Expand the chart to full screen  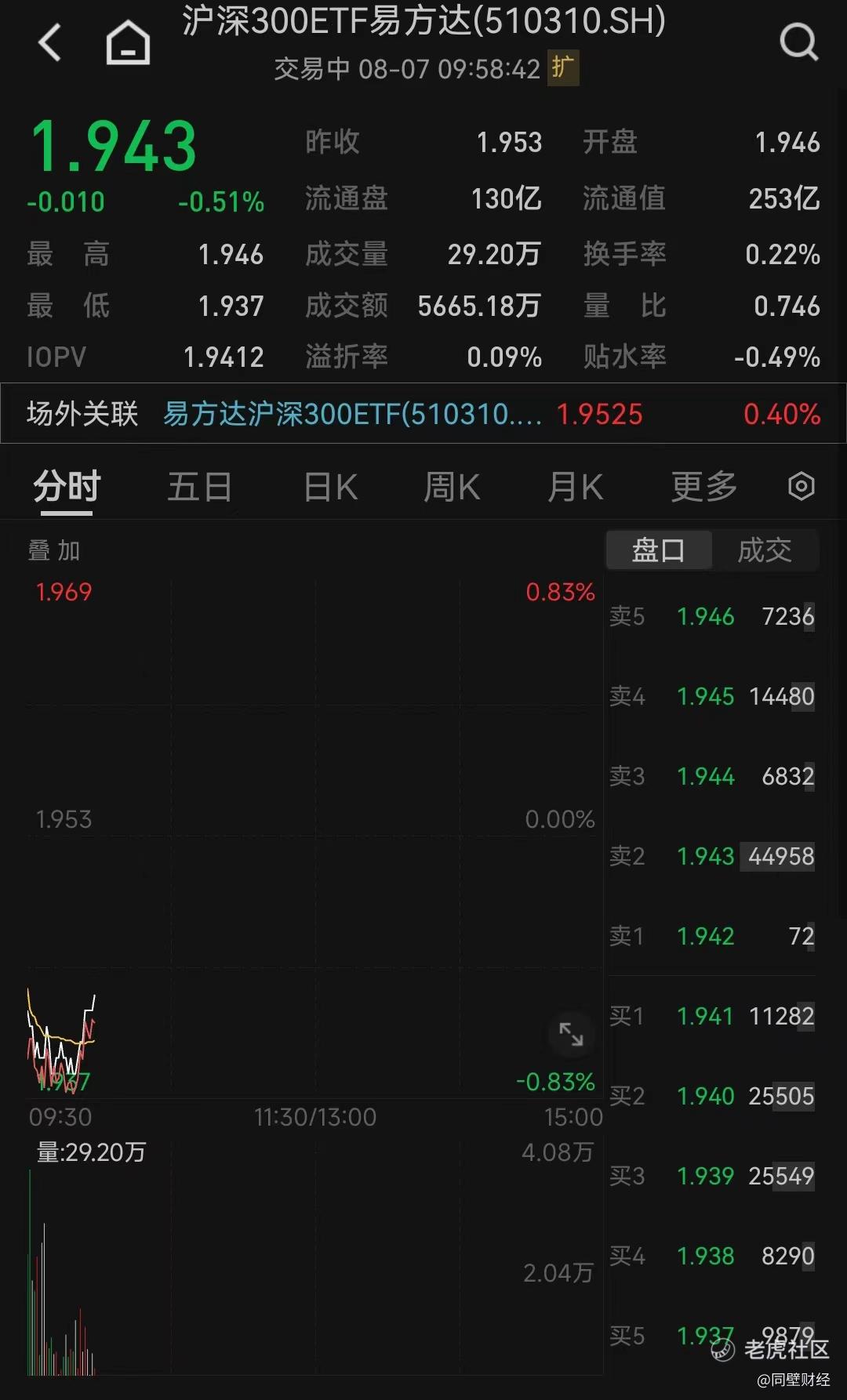[x=571, y=1035]
